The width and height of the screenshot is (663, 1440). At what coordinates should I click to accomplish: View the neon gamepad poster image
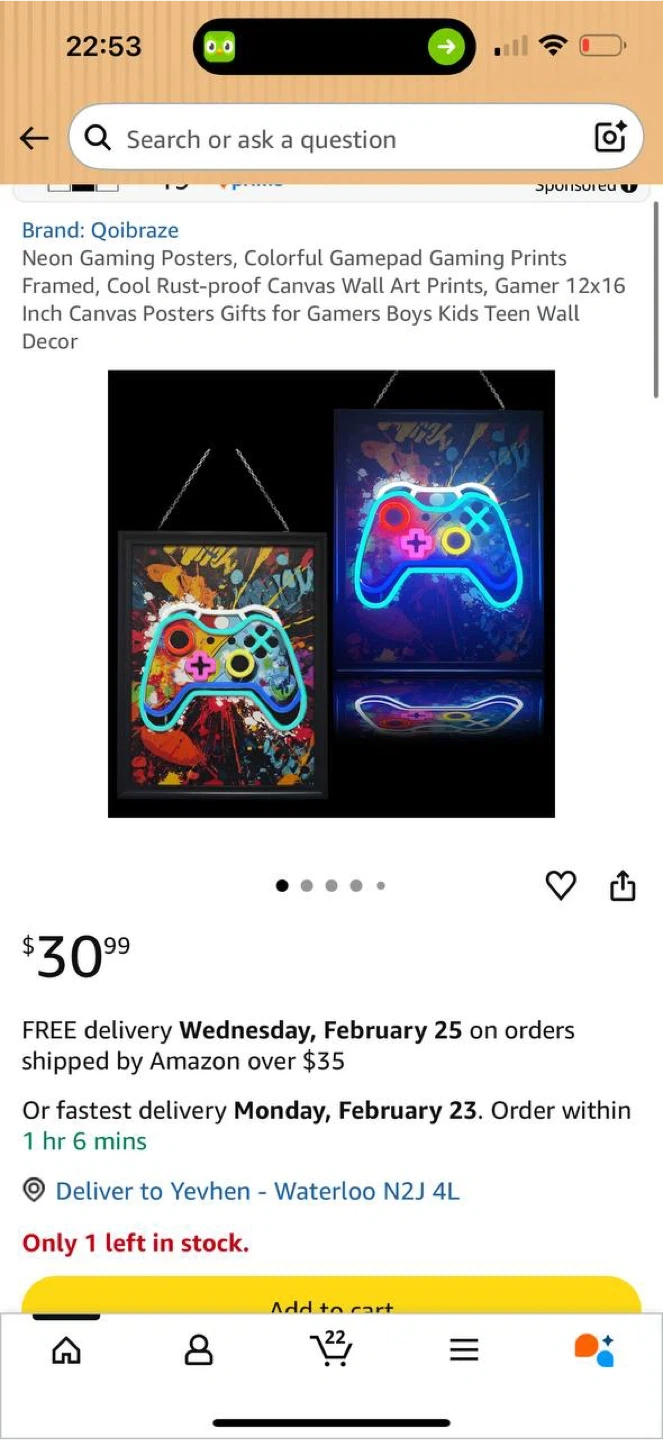[x=331, y=594]
